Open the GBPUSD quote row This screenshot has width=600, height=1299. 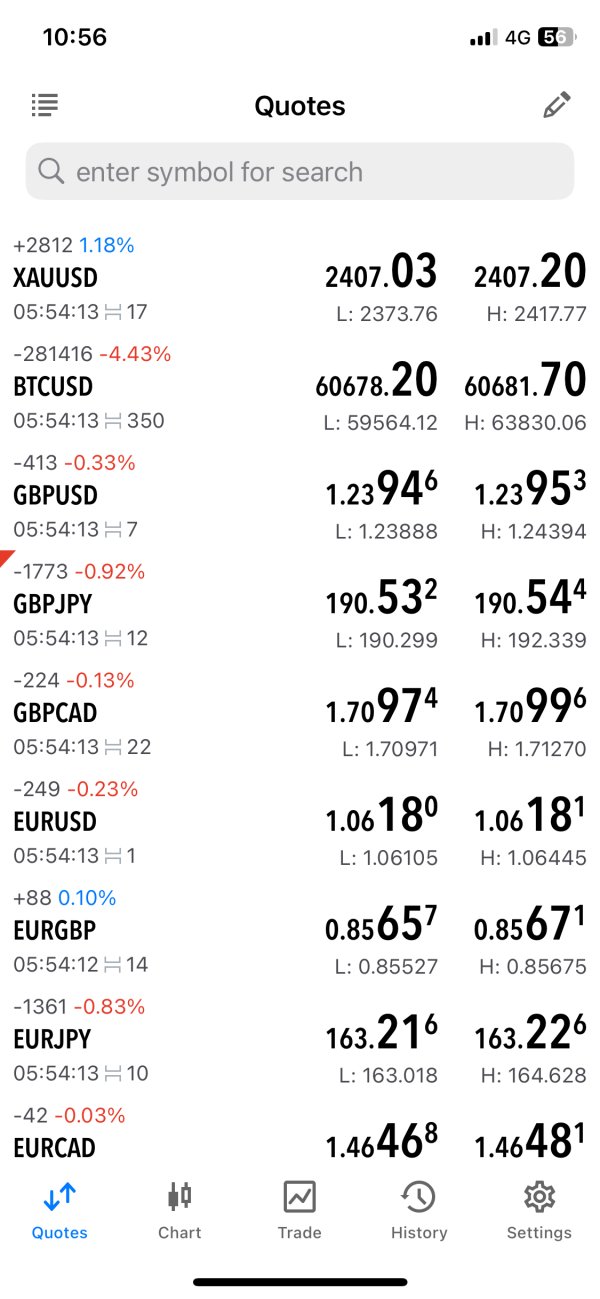click(x=300, y=496)
